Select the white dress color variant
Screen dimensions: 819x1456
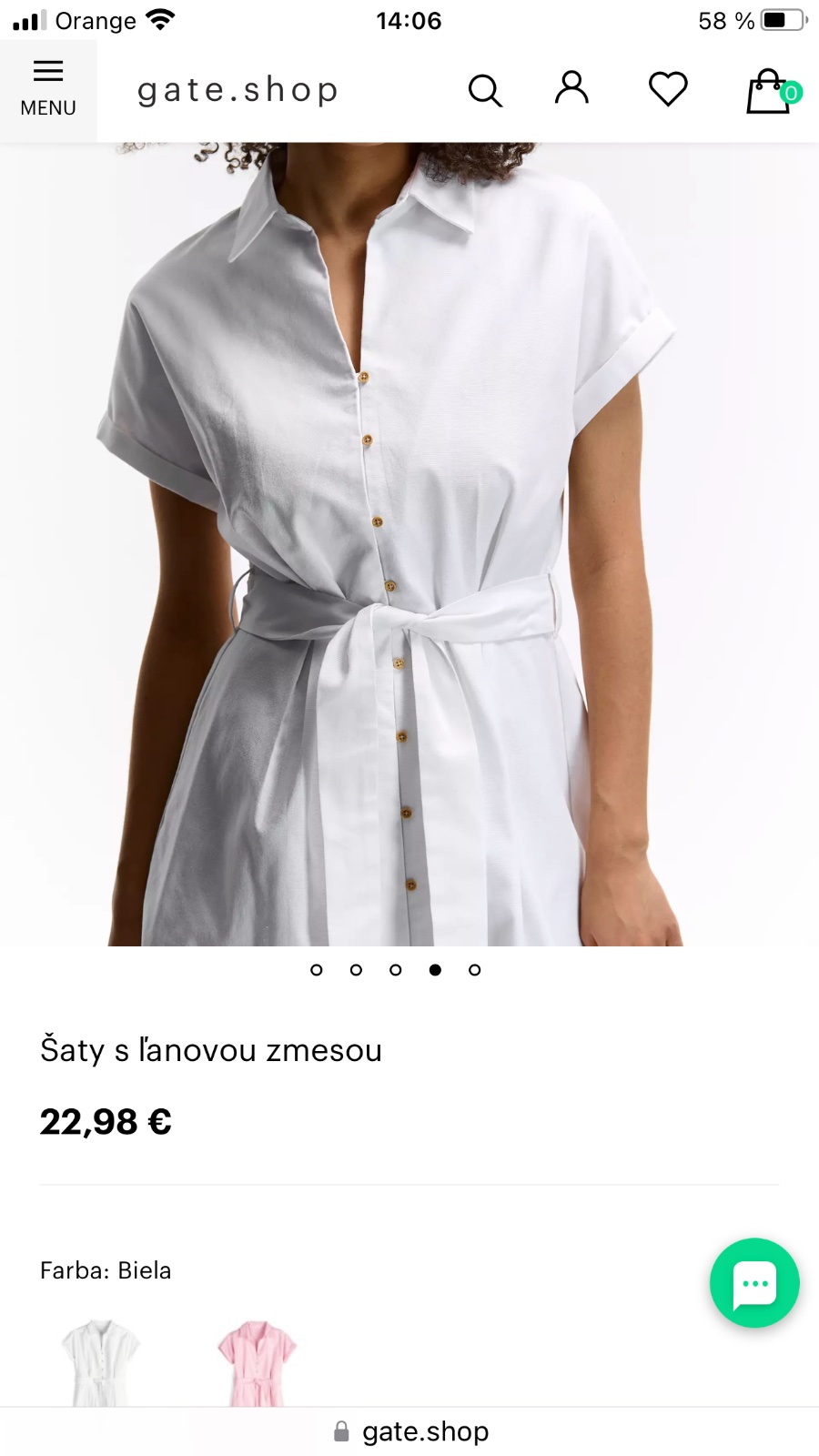tap(101, 1362)
